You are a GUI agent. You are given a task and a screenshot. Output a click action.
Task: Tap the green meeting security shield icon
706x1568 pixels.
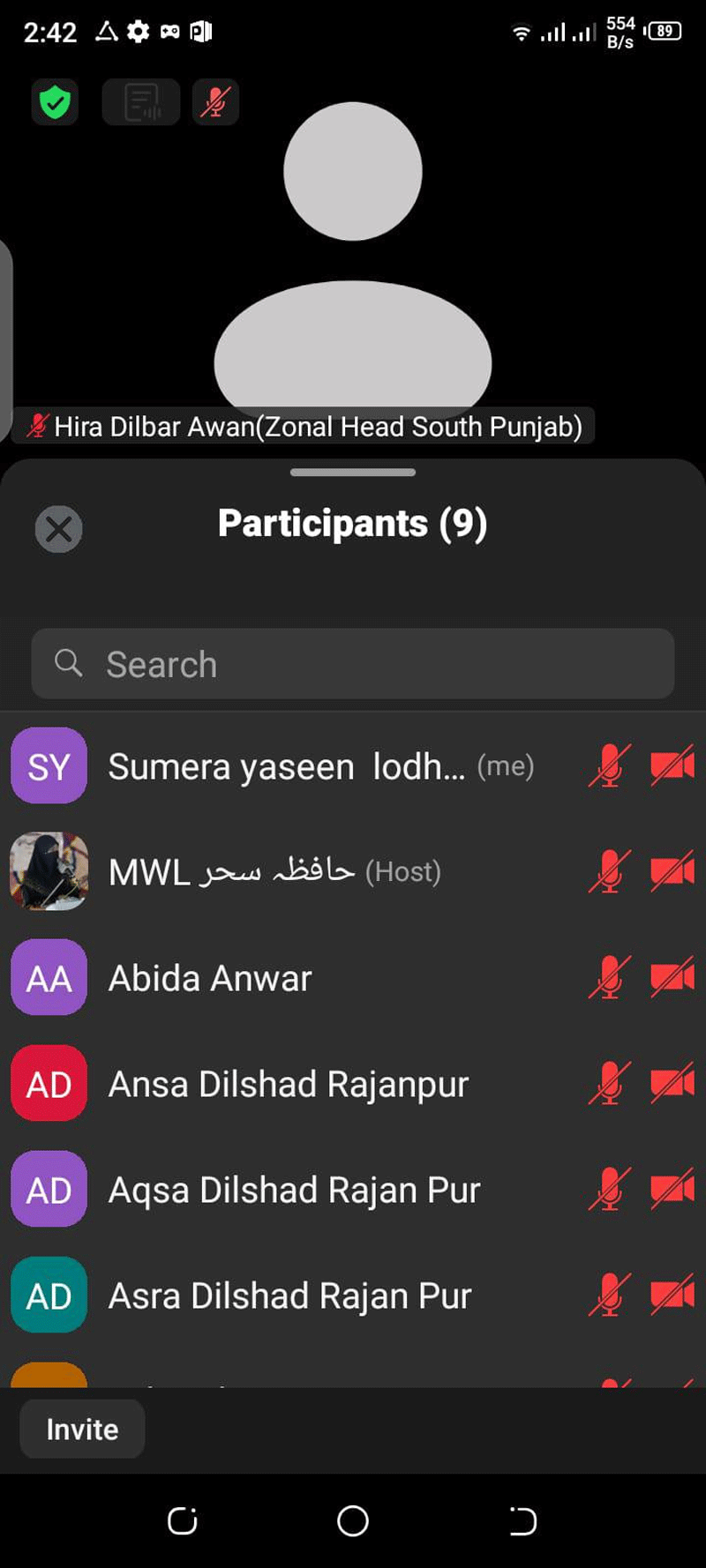[x=54, y=102]
